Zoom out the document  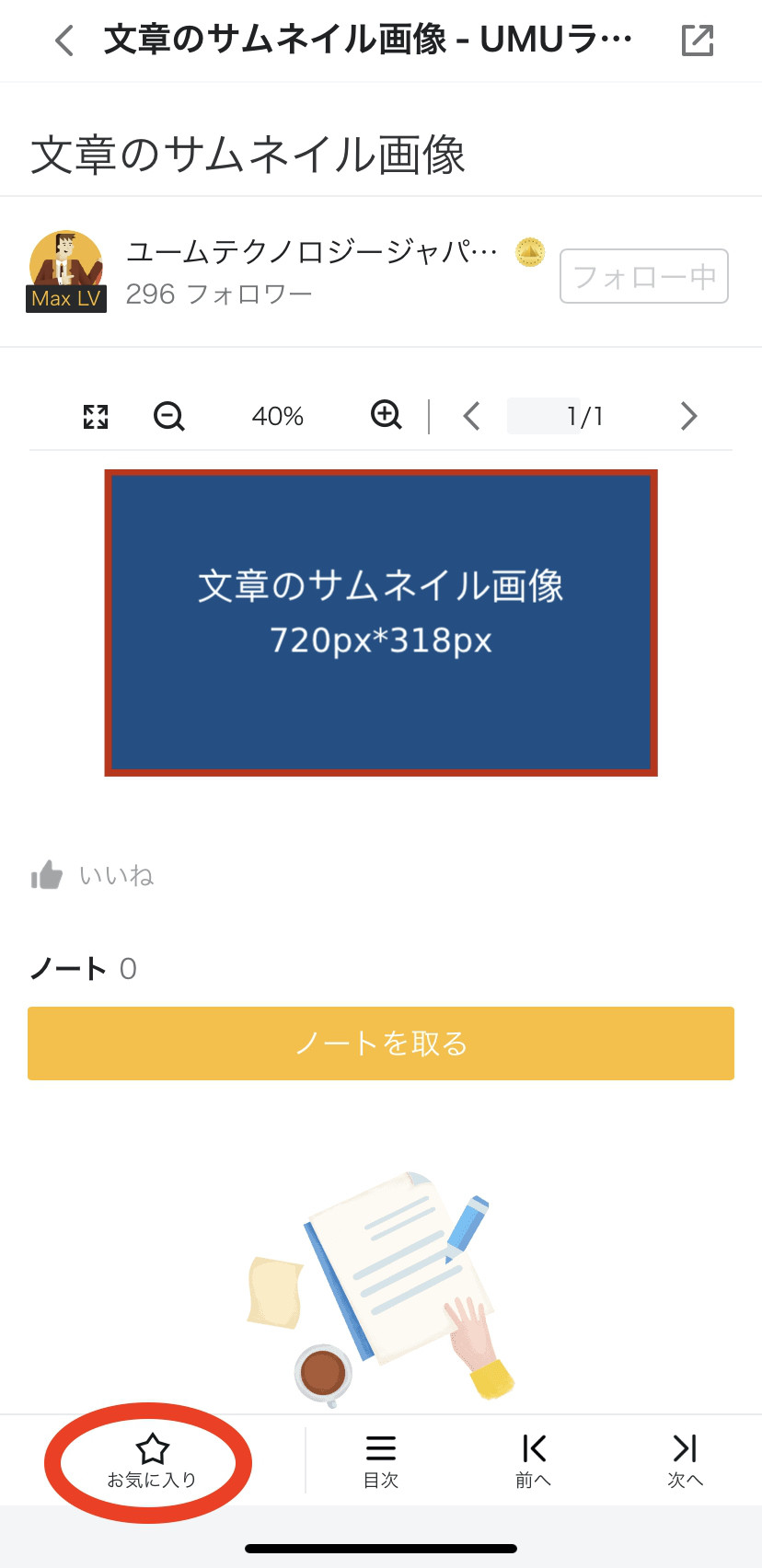pyautogui.click(x=169, y=417)
